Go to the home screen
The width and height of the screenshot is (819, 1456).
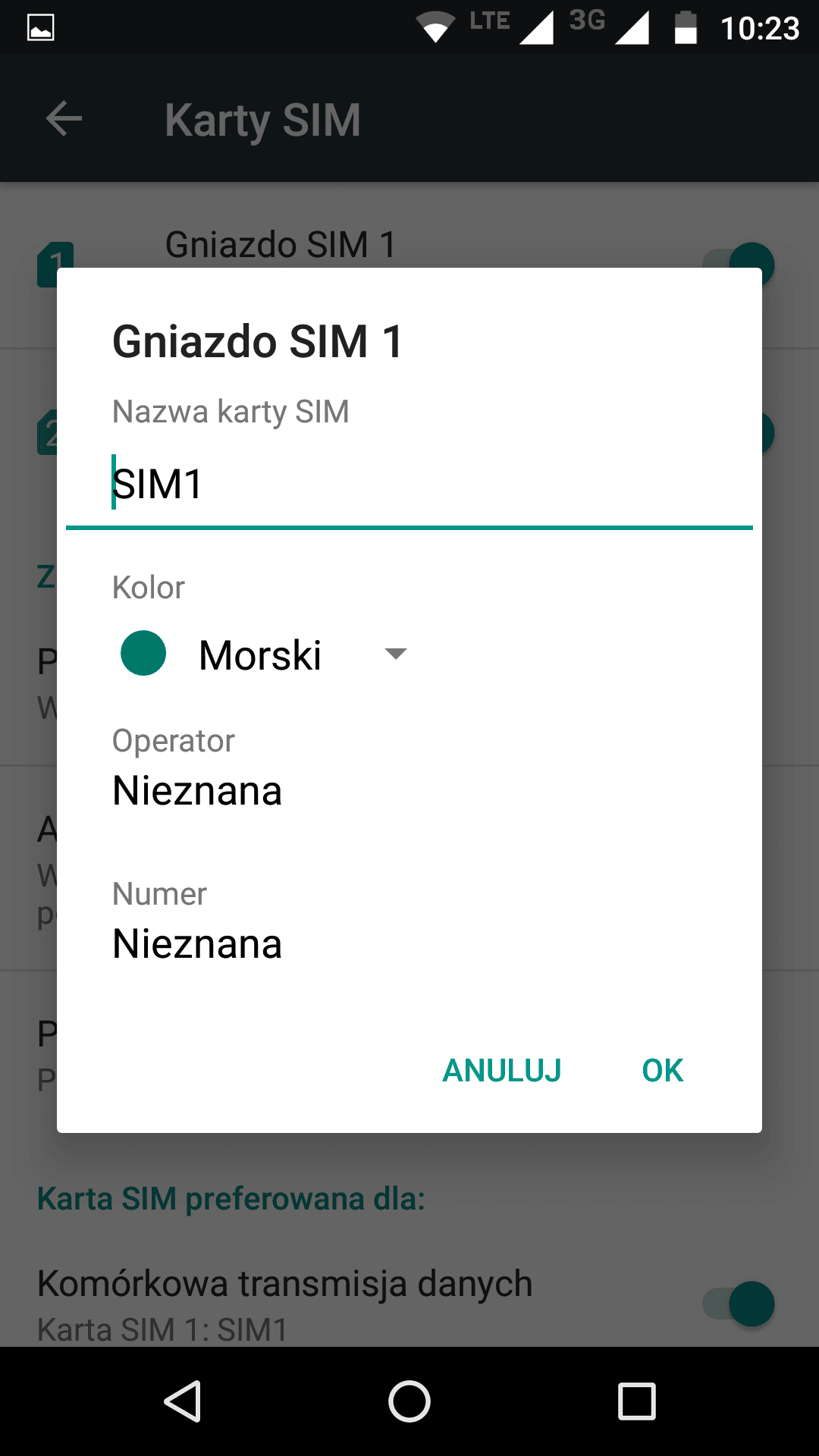(x=409, y=1401)
